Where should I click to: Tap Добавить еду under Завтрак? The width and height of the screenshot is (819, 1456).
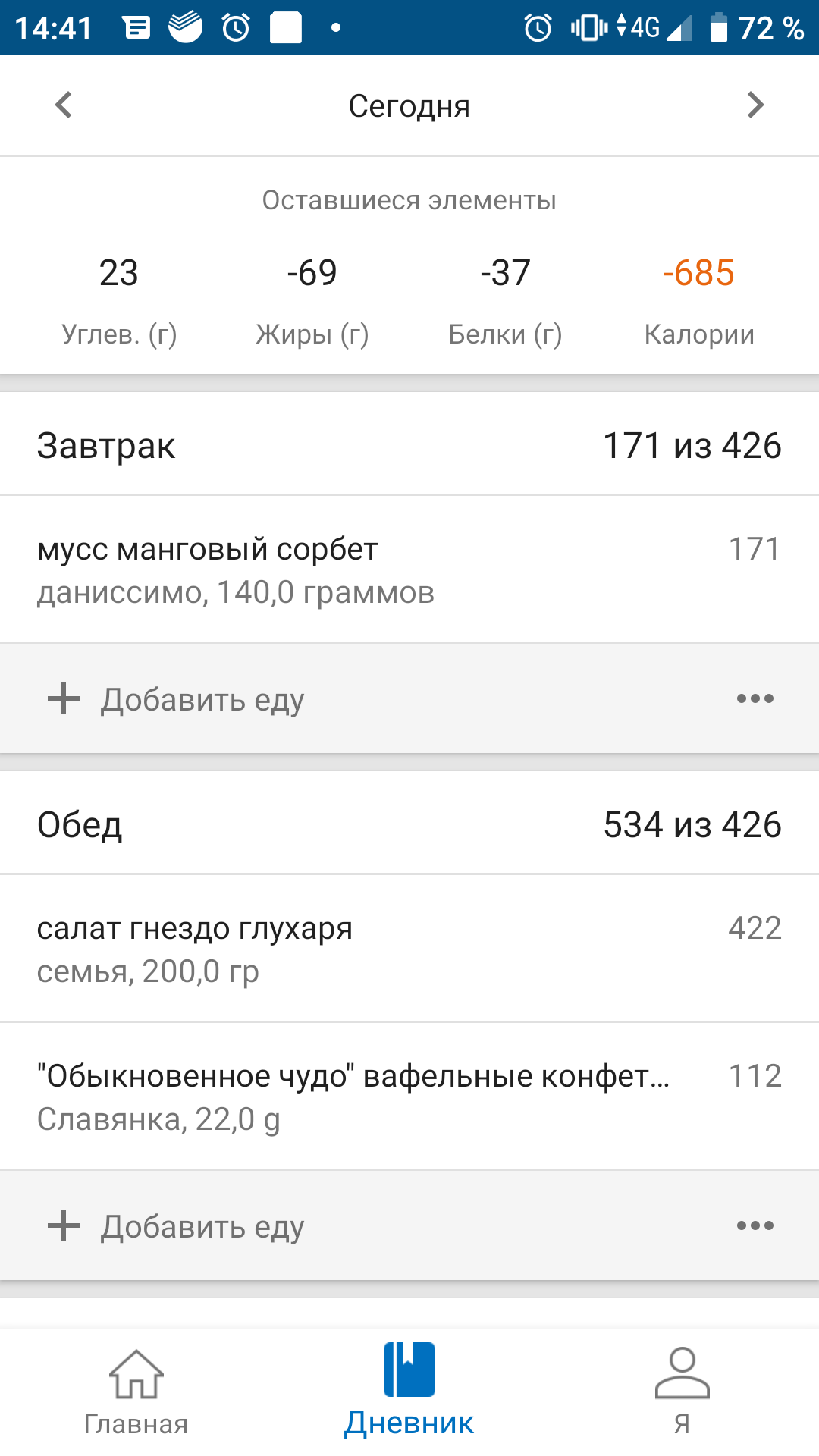click(176, 699)
